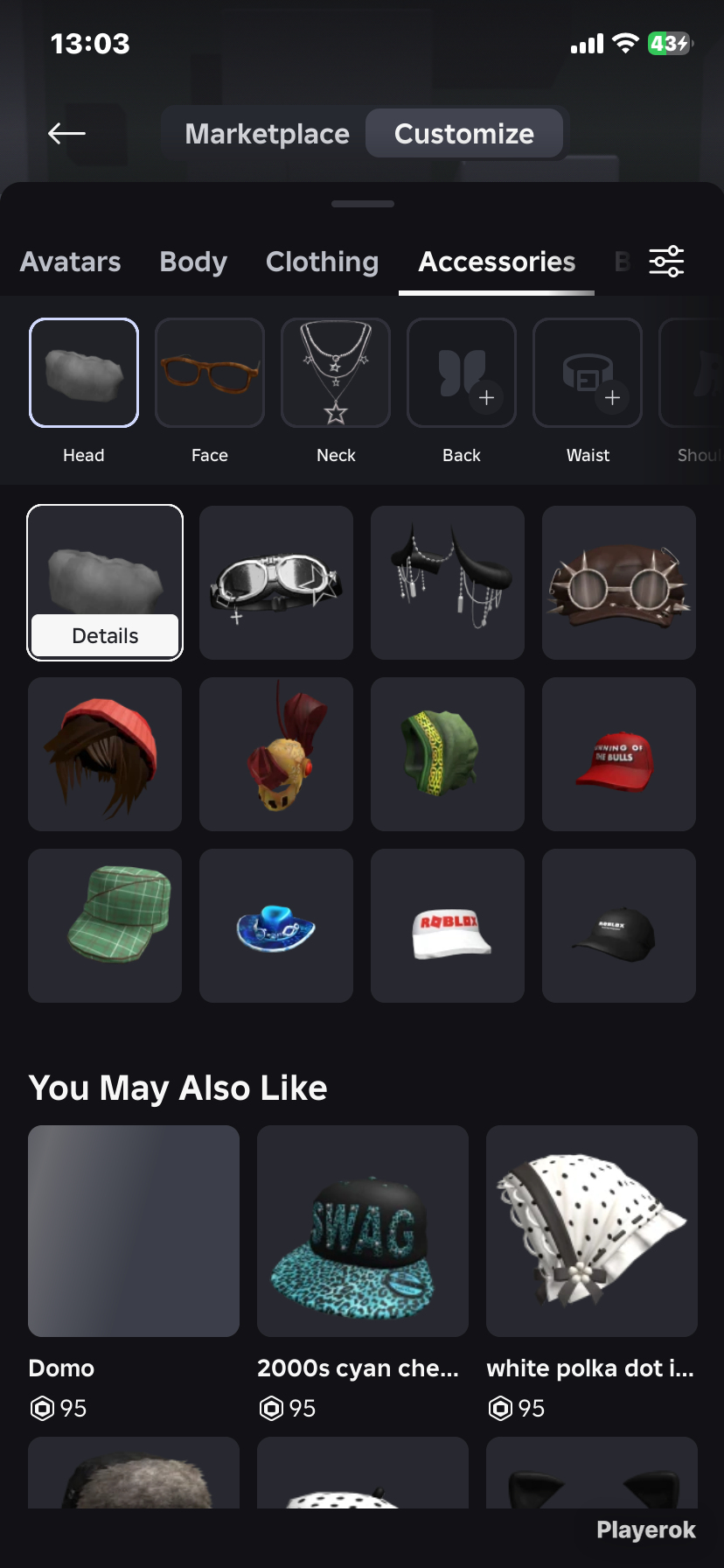Switch to the Avatars tab
The image size is (724, 1568).
coord(71,262)
